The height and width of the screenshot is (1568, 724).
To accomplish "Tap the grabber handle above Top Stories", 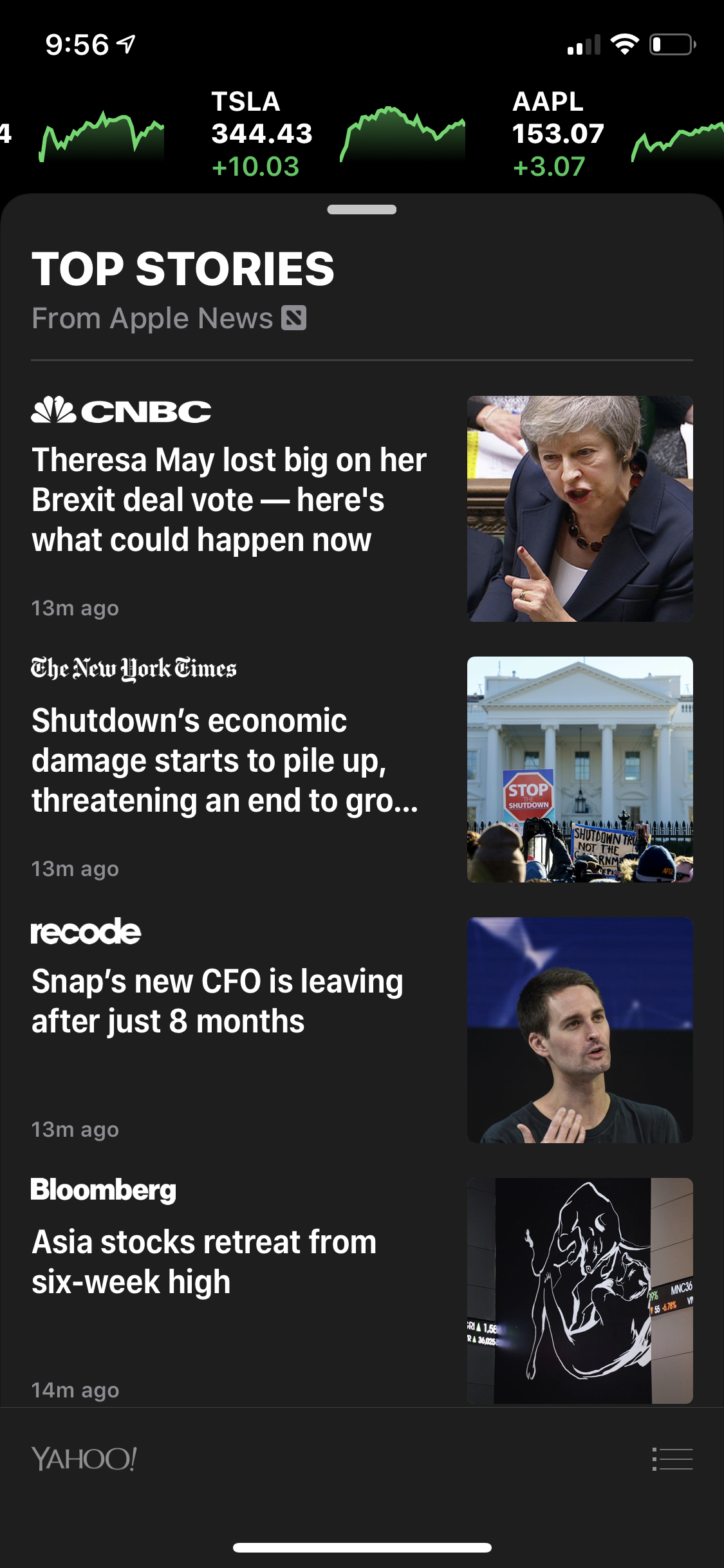I will coord(362,209).
